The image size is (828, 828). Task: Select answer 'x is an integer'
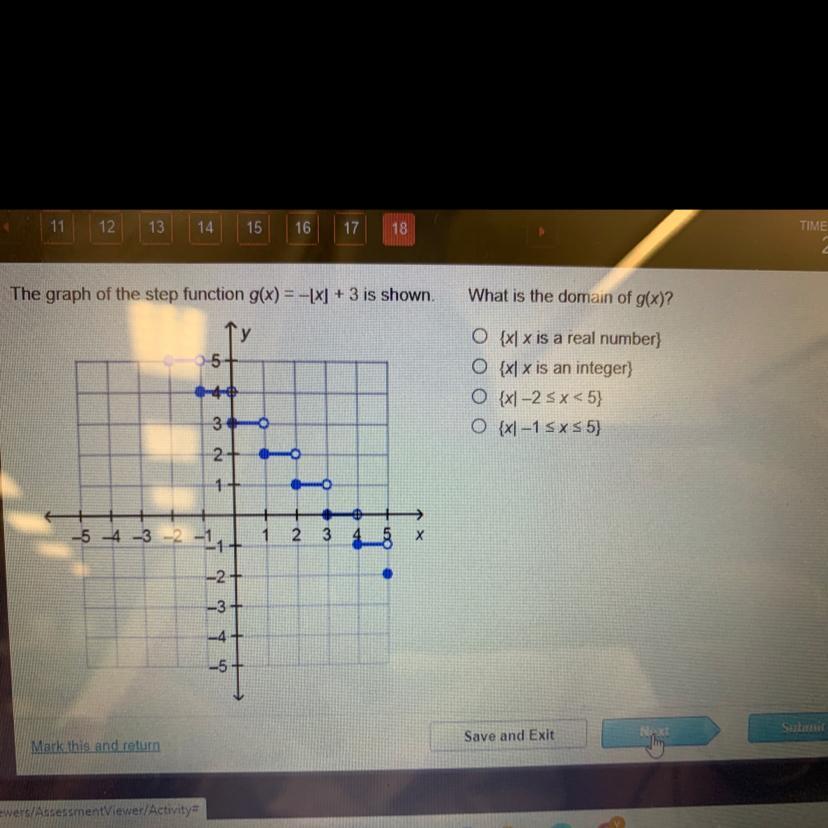pos(481,367)
